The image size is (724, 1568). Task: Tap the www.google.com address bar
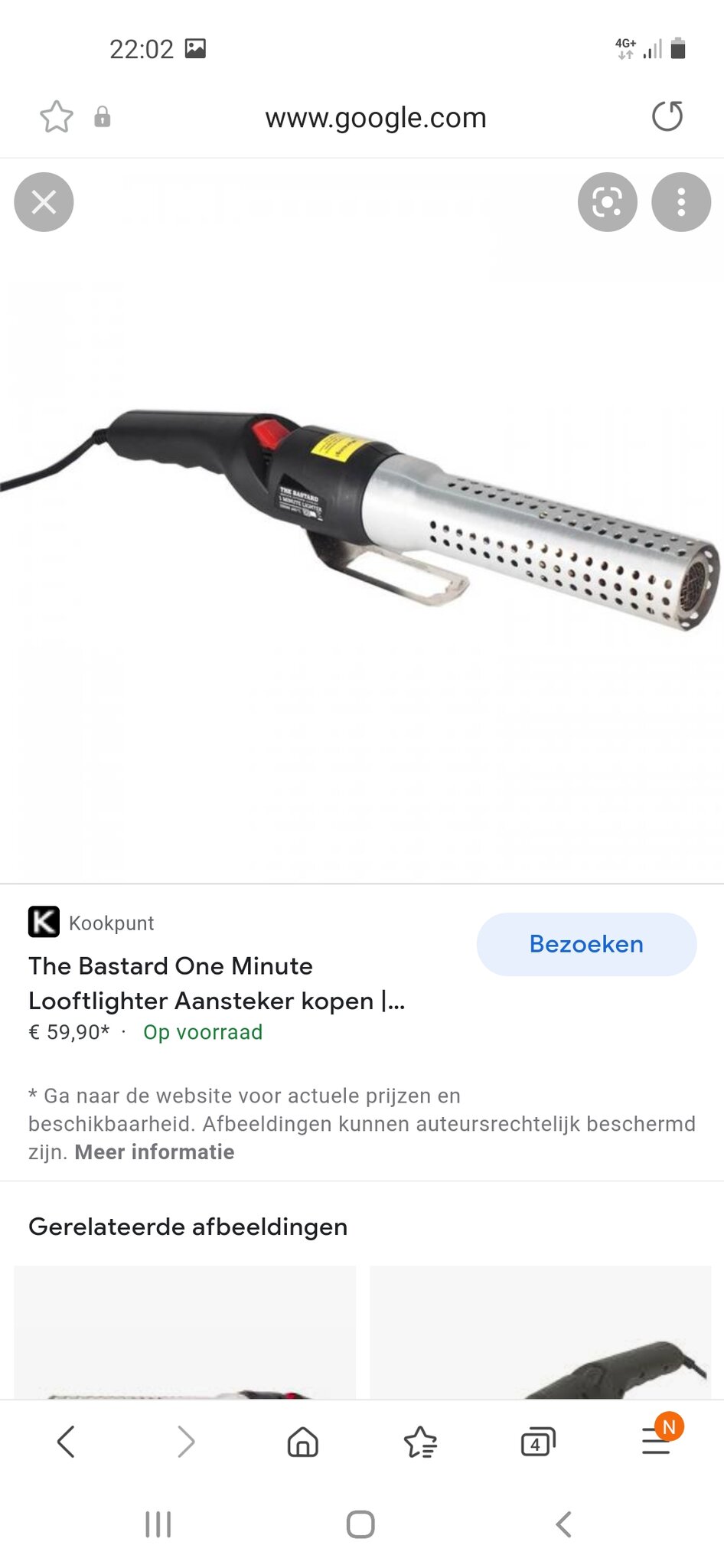[375, 118]
